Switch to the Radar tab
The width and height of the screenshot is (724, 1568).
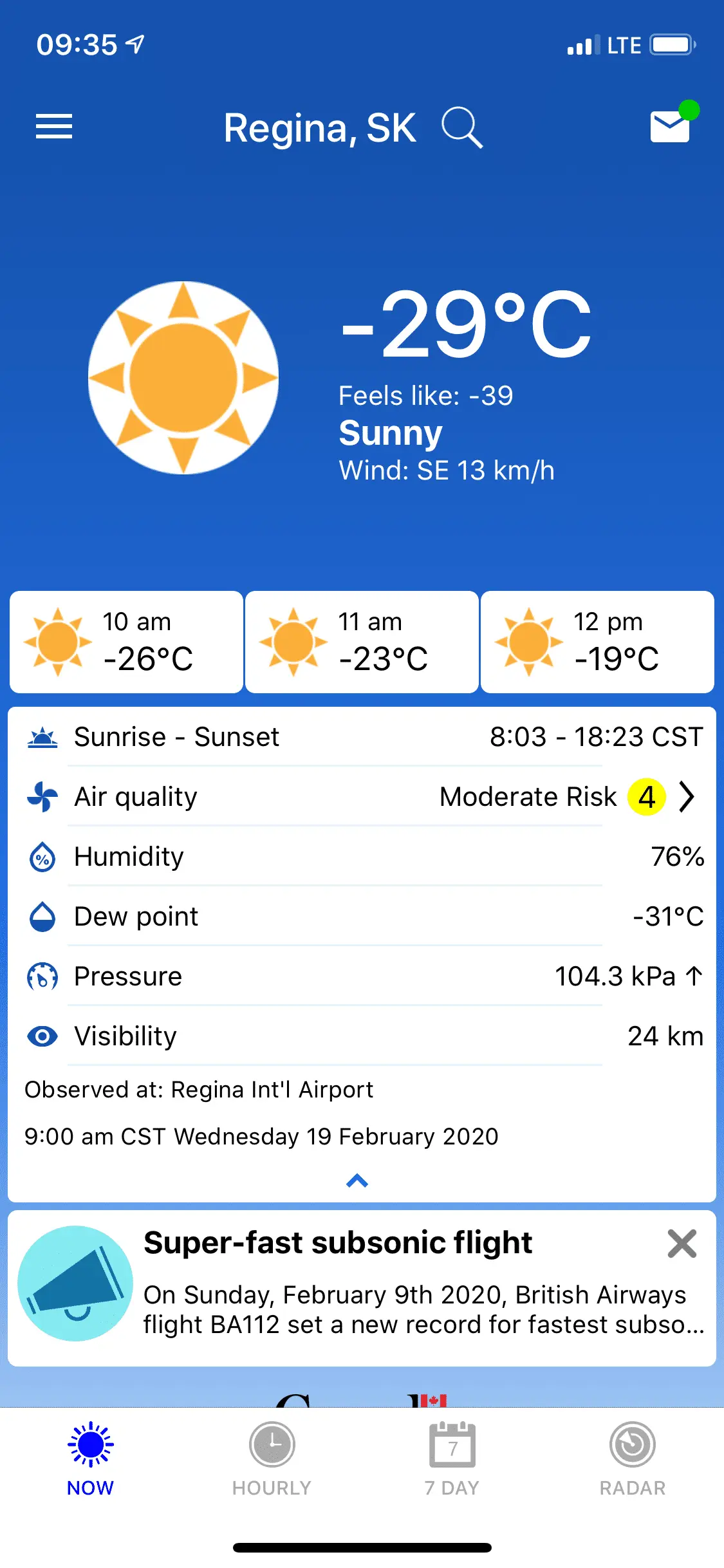(633, 1459)
